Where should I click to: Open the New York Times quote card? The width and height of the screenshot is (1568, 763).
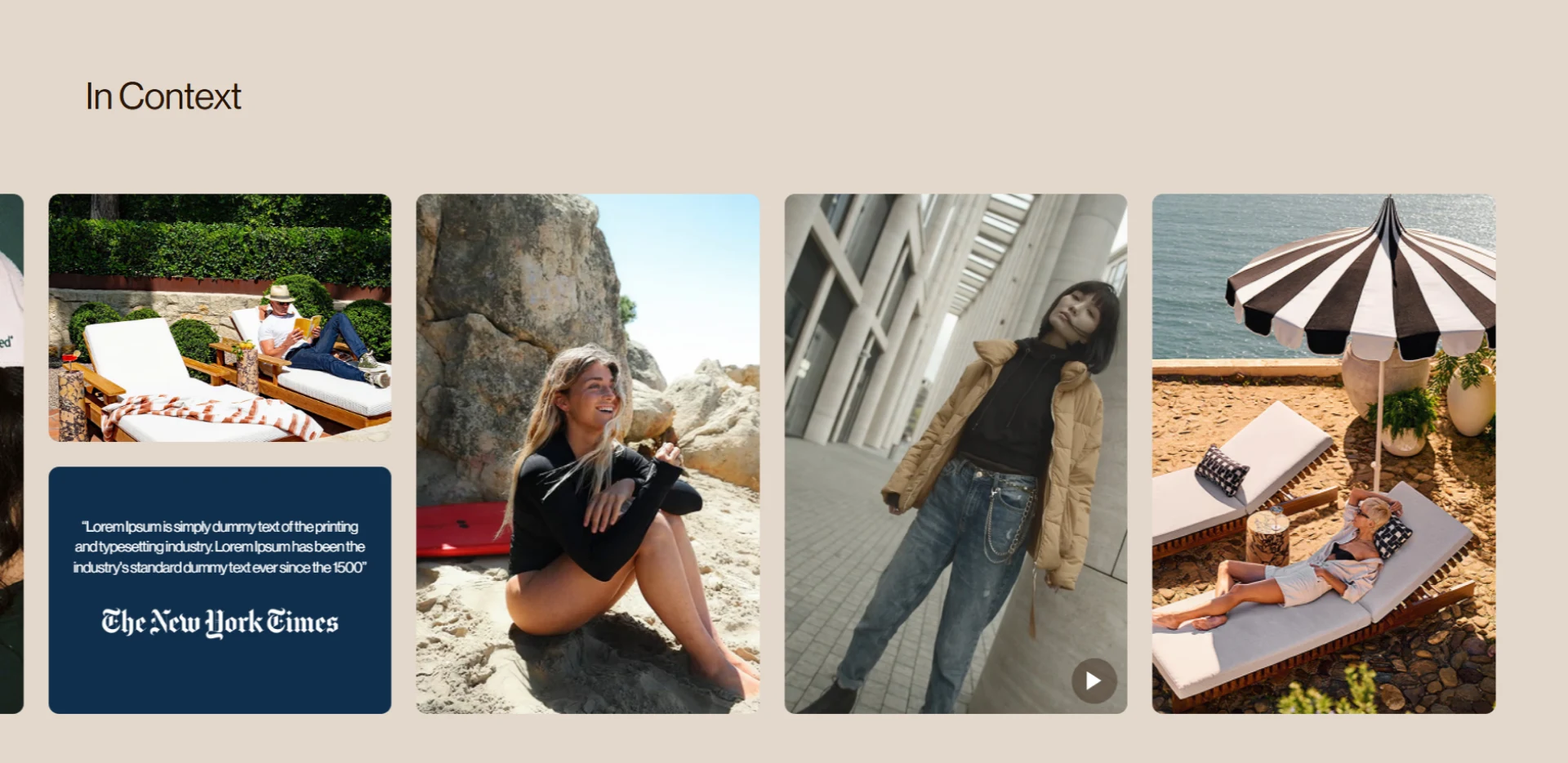coord(220,590)
